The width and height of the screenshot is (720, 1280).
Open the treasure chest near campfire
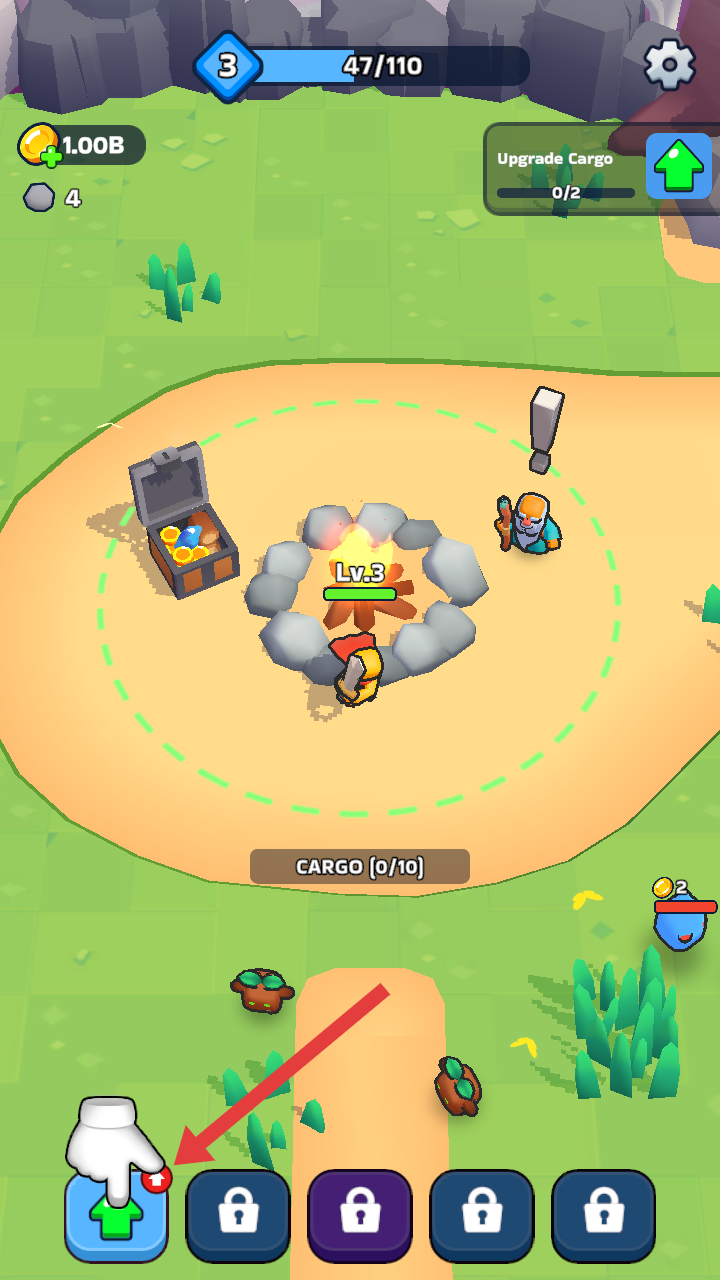pyautogui.click(x=183, y=521)
